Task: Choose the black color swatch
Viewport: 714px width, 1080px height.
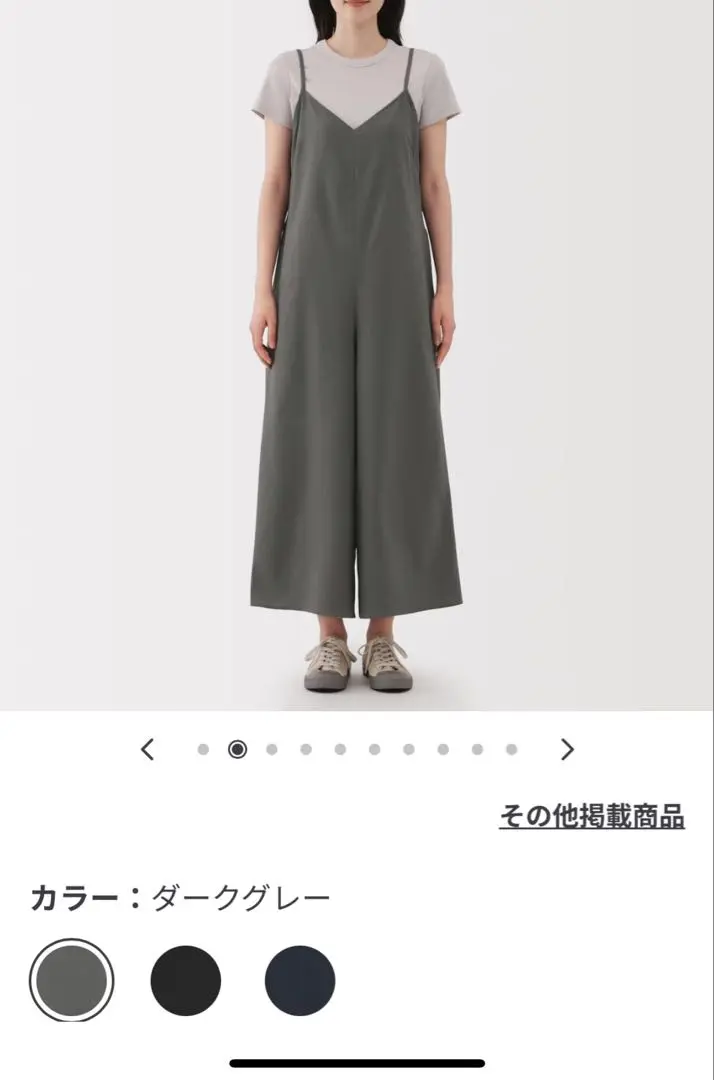Action: [x=186, y=980]
